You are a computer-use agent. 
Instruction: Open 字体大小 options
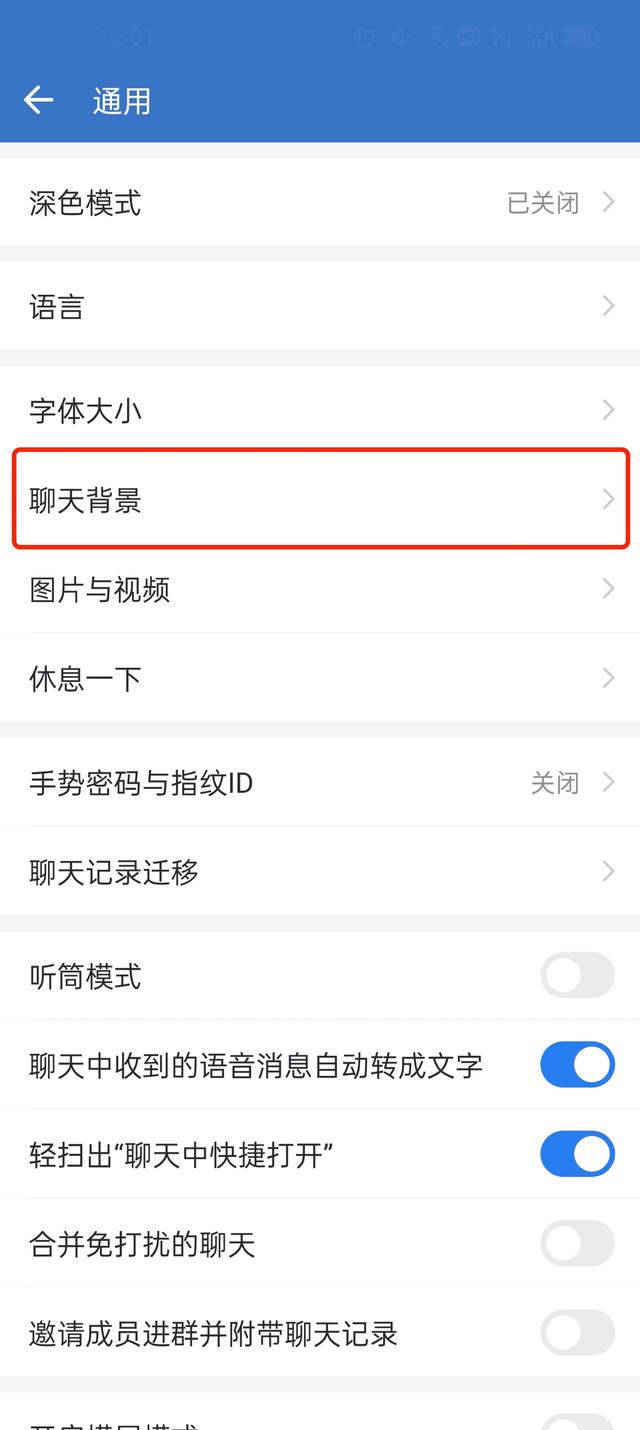point(320,410)
